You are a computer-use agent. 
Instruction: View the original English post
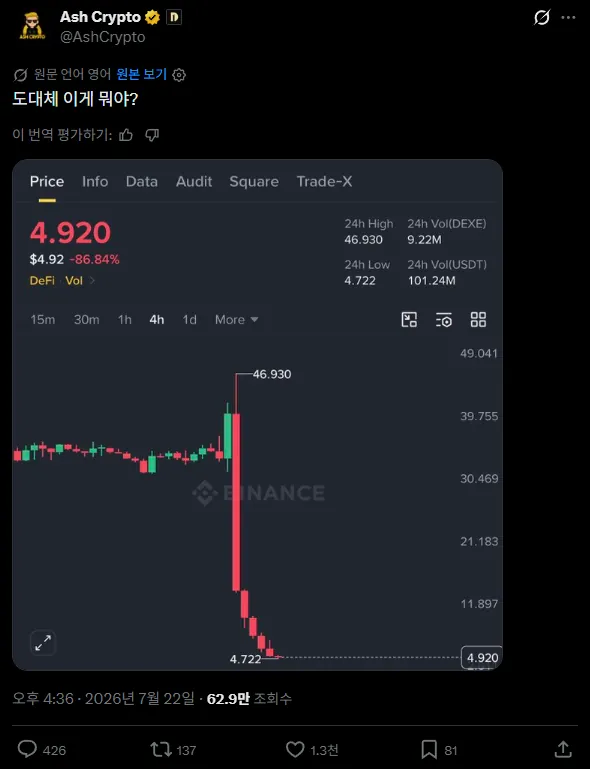tap(141, 74)
